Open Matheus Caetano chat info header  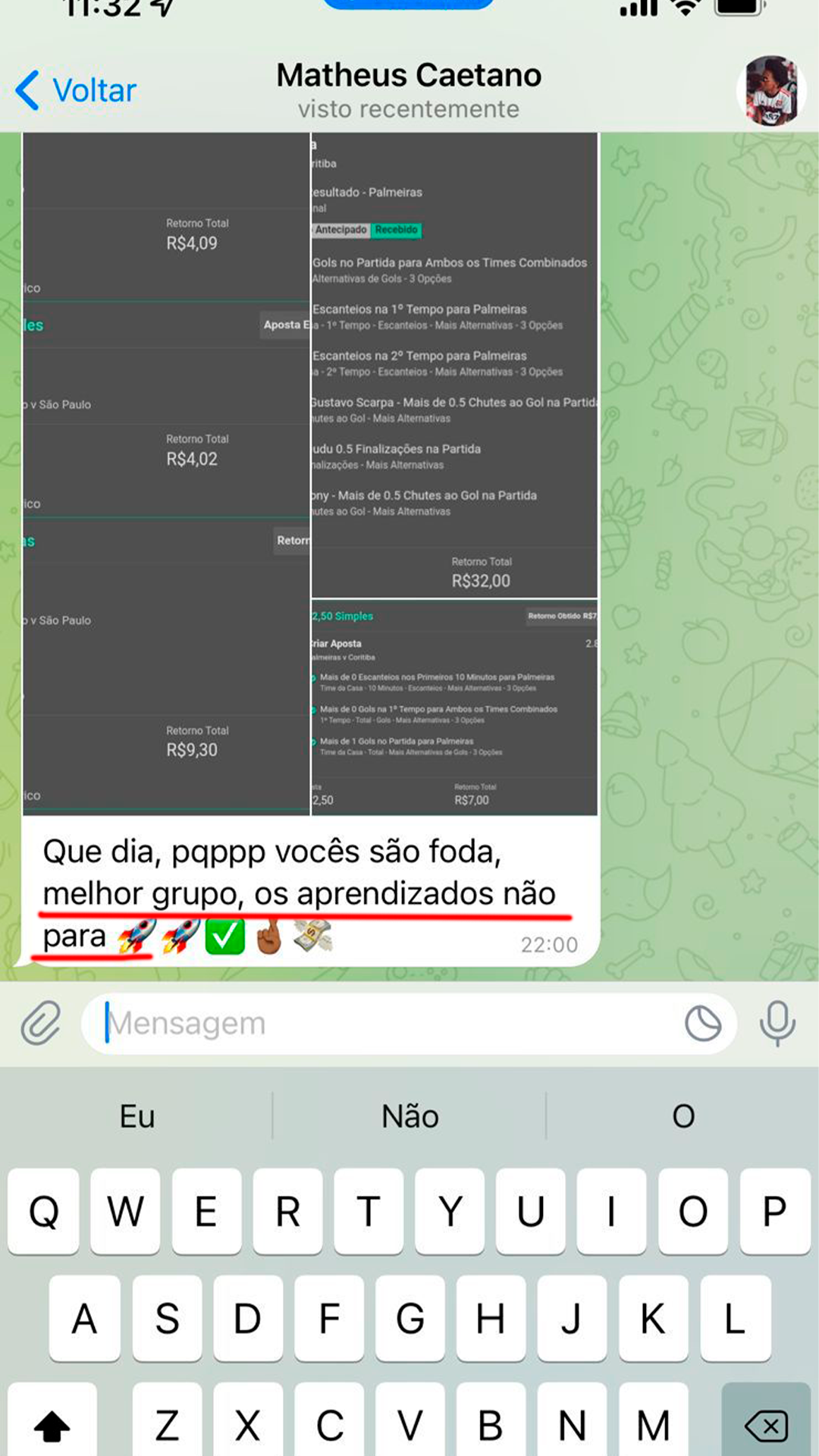coord(409,89)
